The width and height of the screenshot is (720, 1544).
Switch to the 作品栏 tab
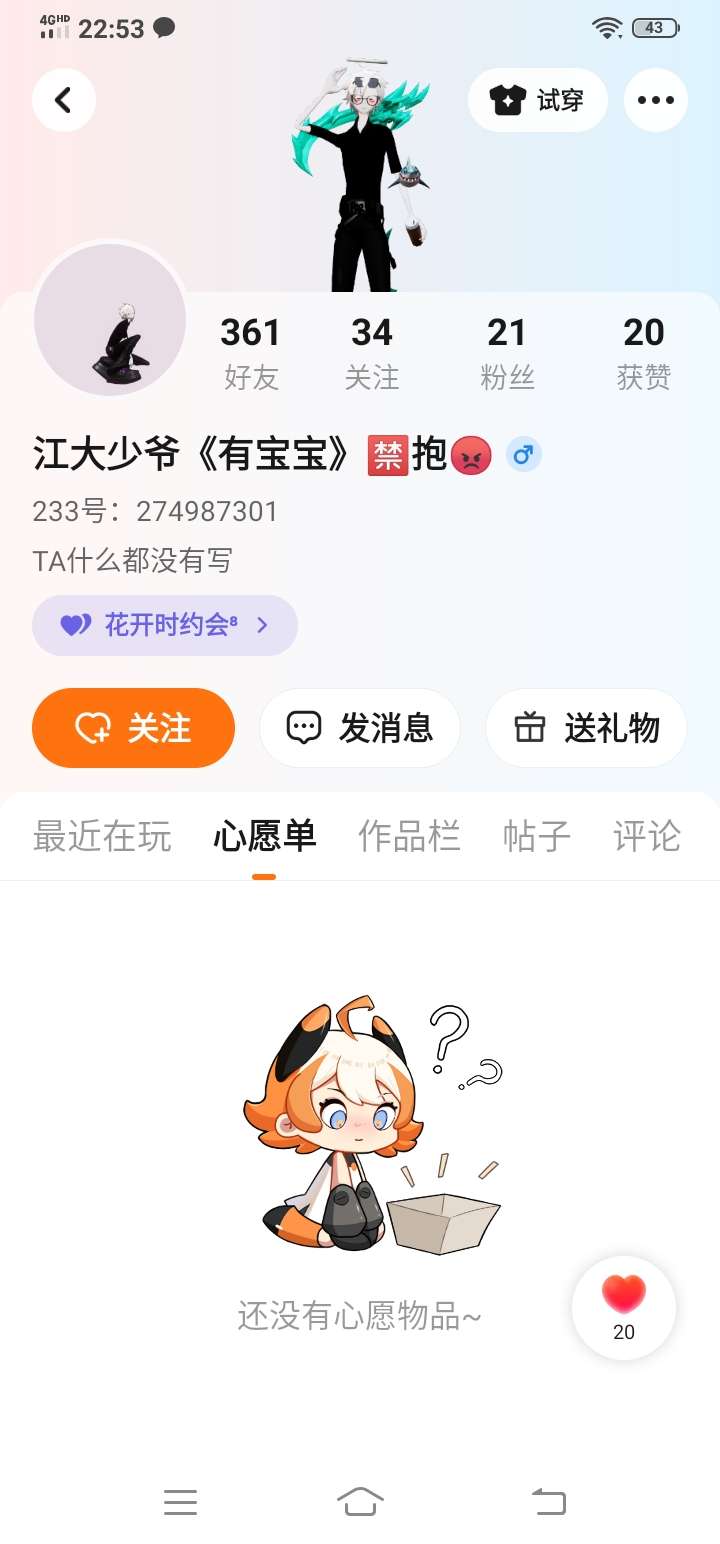click(x=409, y=836)
